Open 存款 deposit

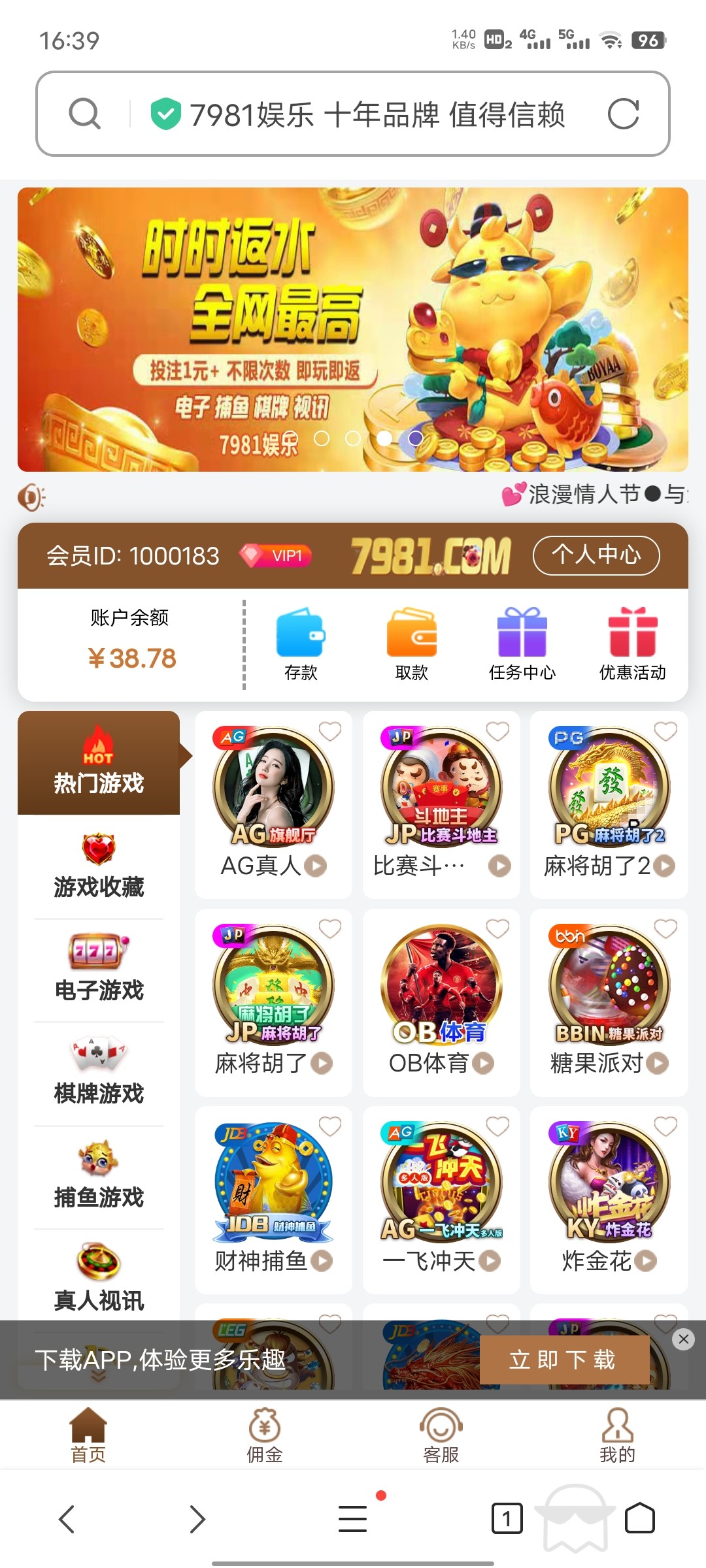click(301, 644)
